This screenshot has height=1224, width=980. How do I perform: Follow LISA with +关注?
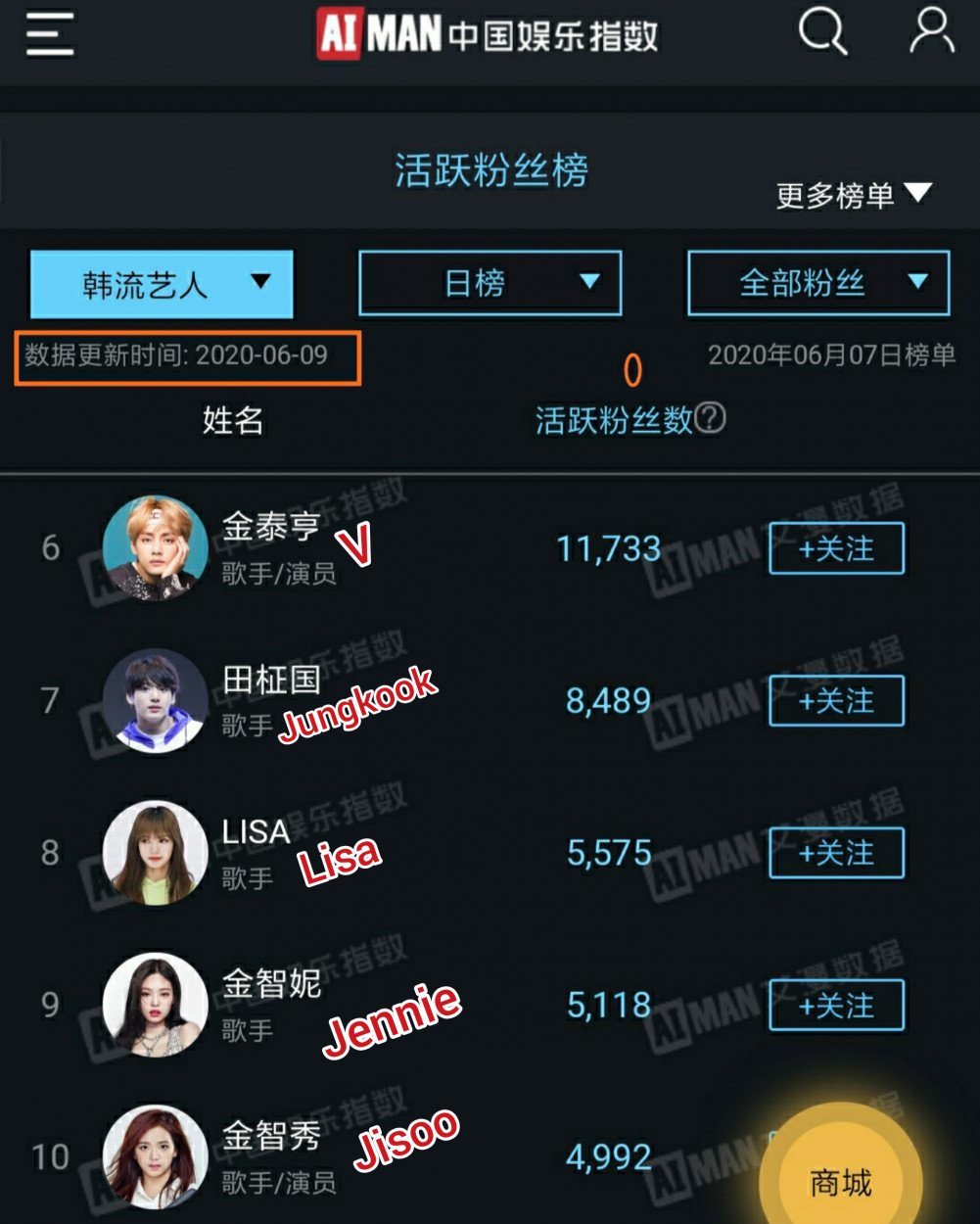836,853
